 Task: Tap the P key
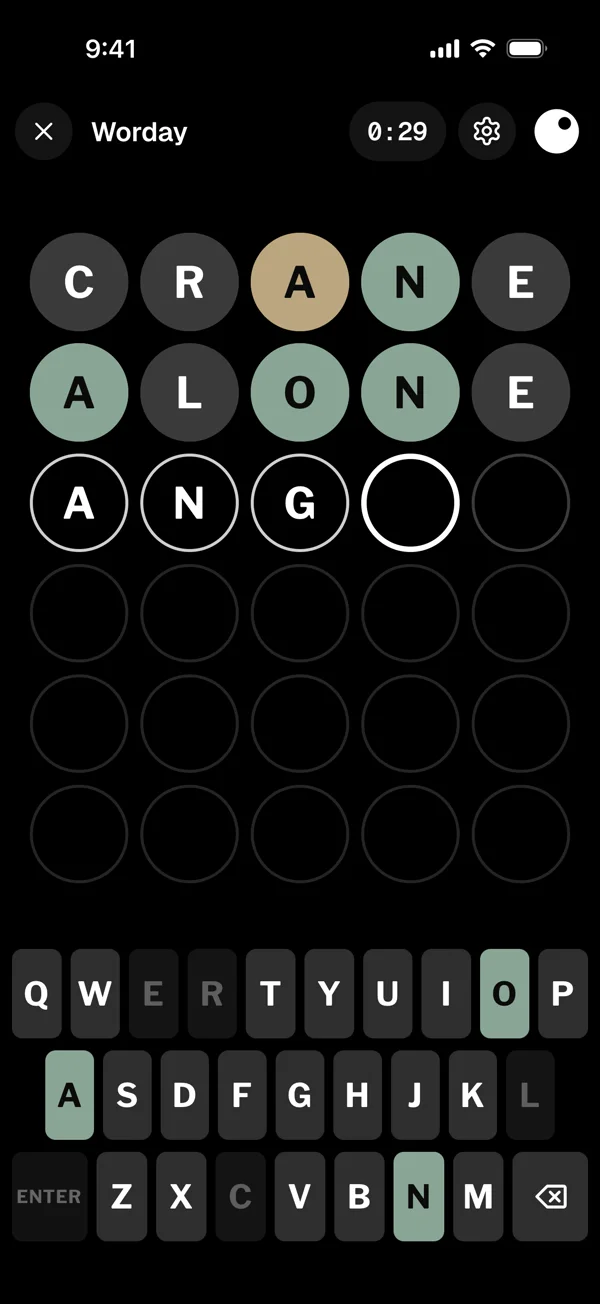click(563, 994)
